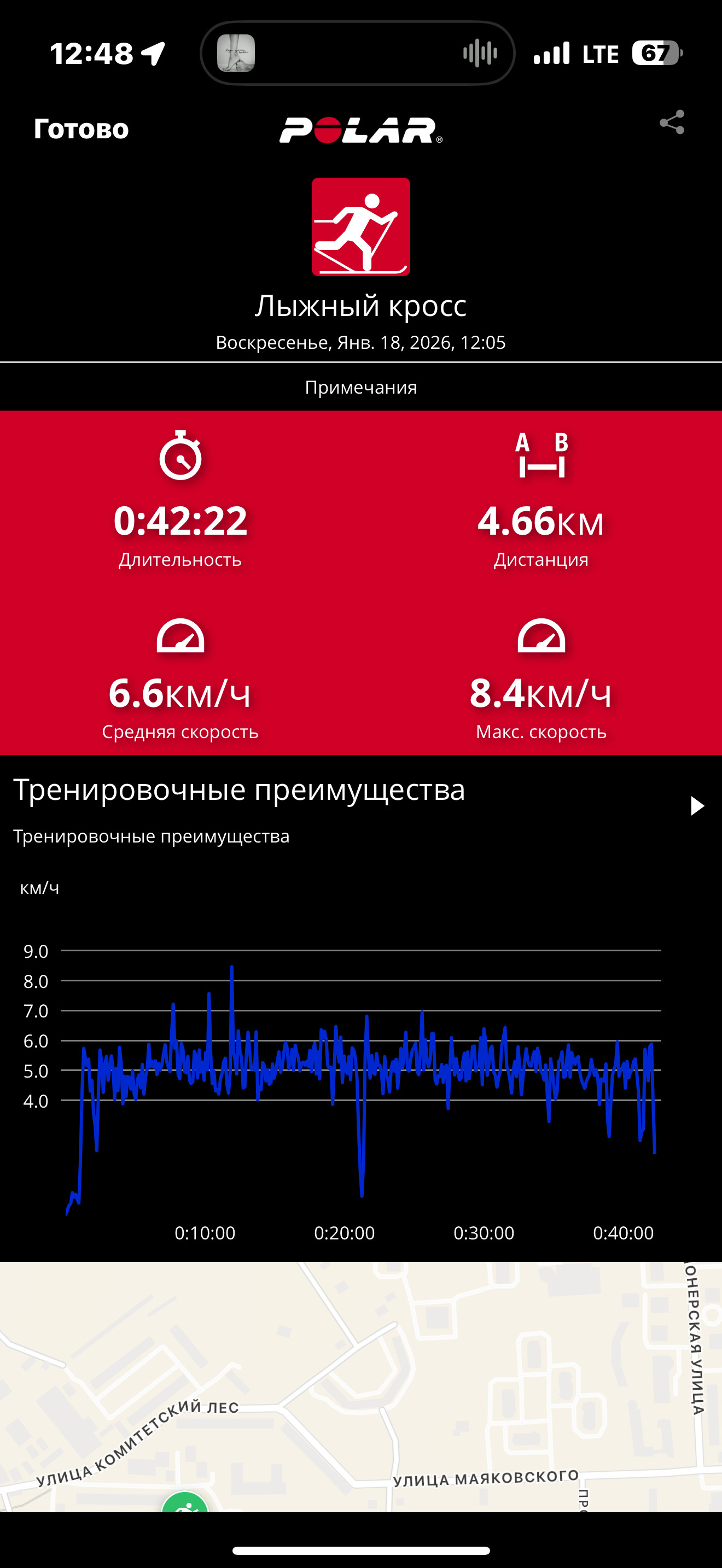722x1568 pixels.
Task: Expand Тренировочные преимущества with the arrow
Action: click(697, 806)
